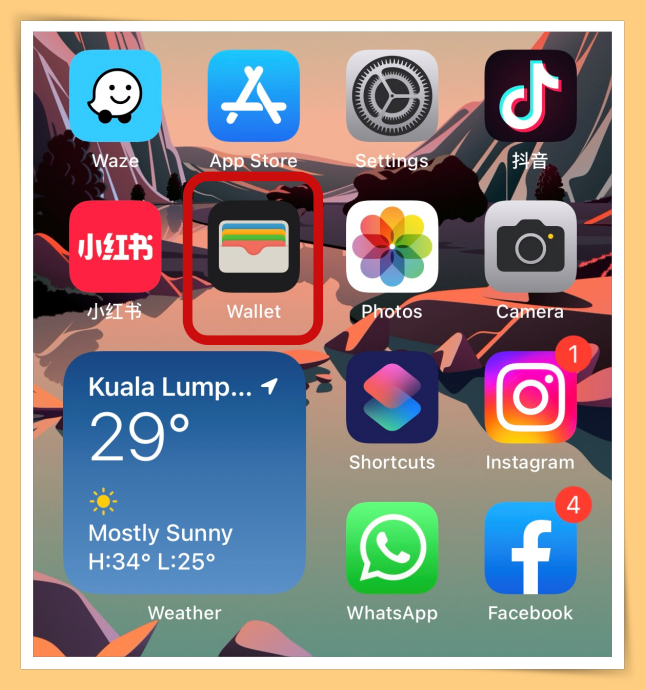Open the Waze app
This screenshot has width=645, height=690.
coord(115,96)
